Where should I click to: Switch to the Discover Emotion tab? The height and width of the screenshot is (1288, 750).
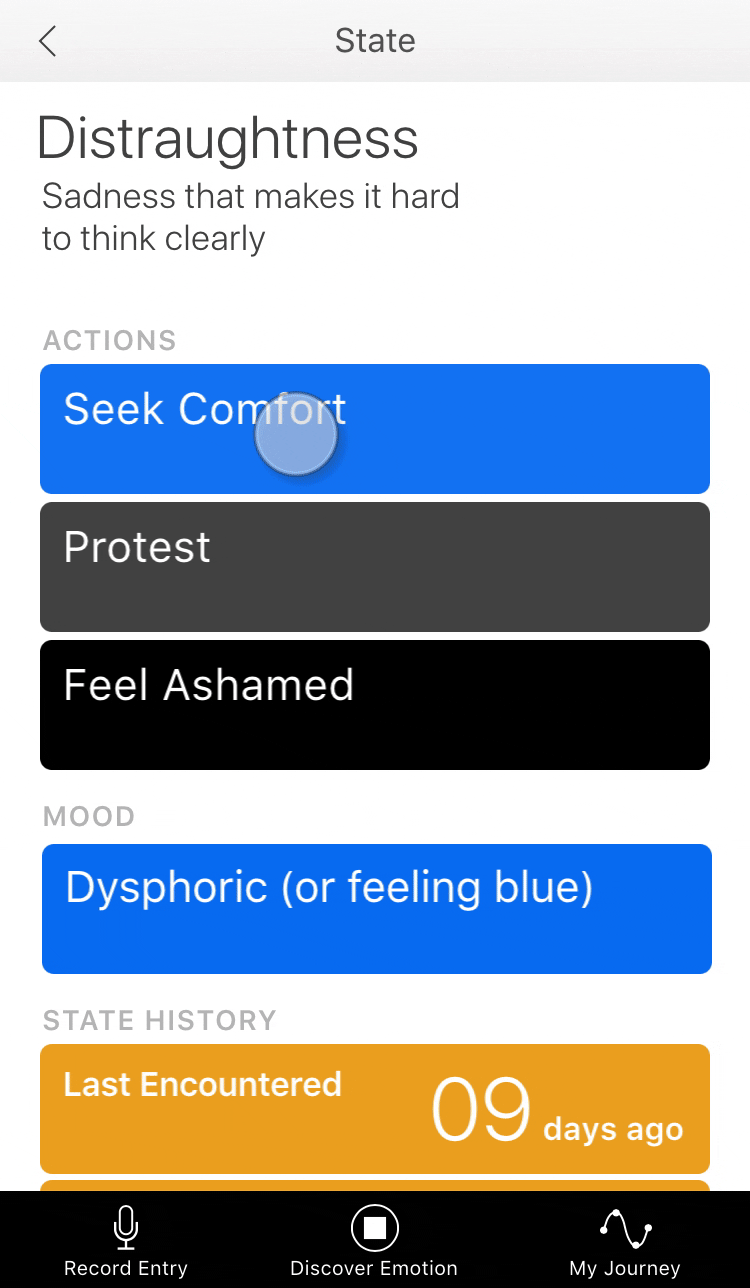point(374,1241)
